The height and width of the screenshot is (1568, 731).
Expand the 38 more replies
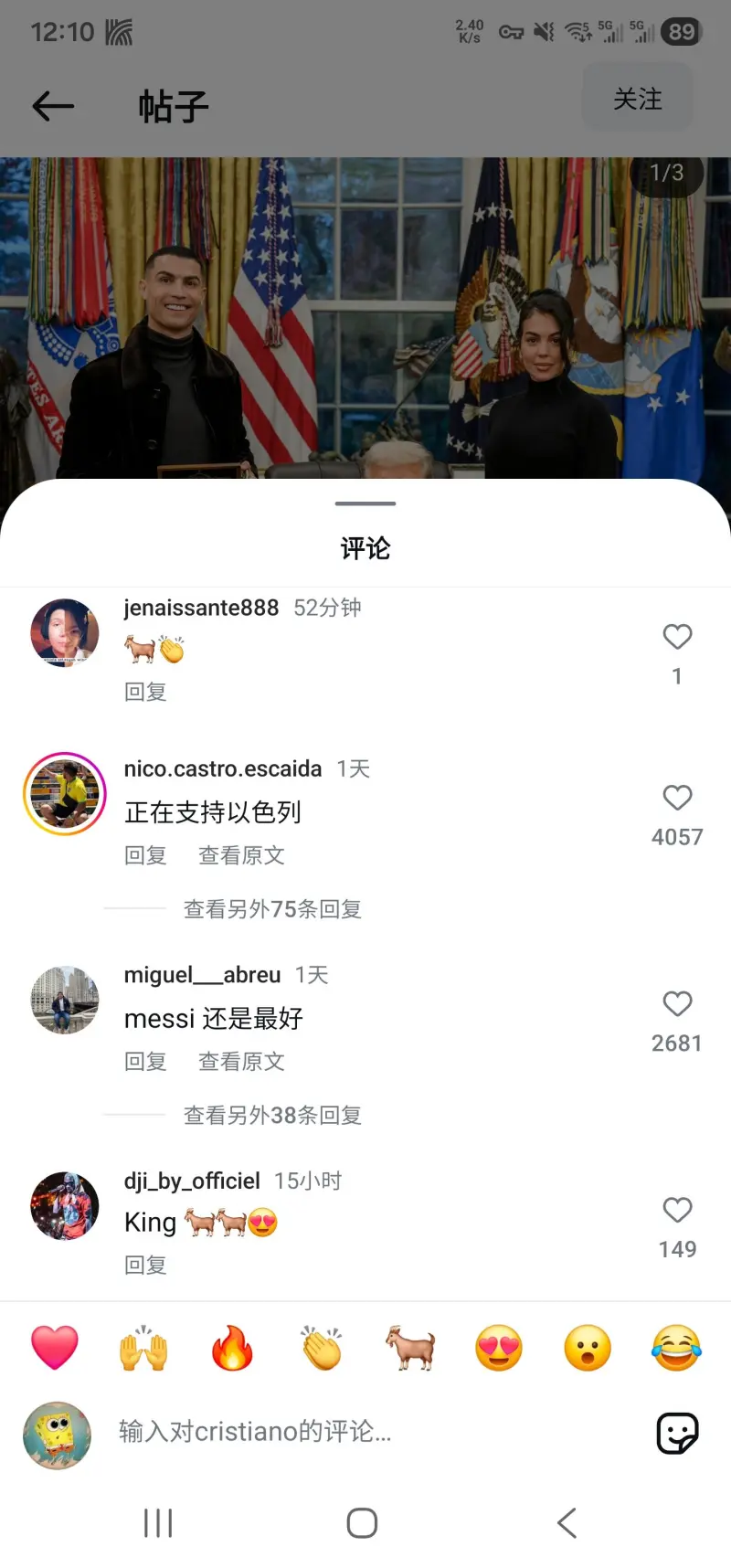[272, 1115]
